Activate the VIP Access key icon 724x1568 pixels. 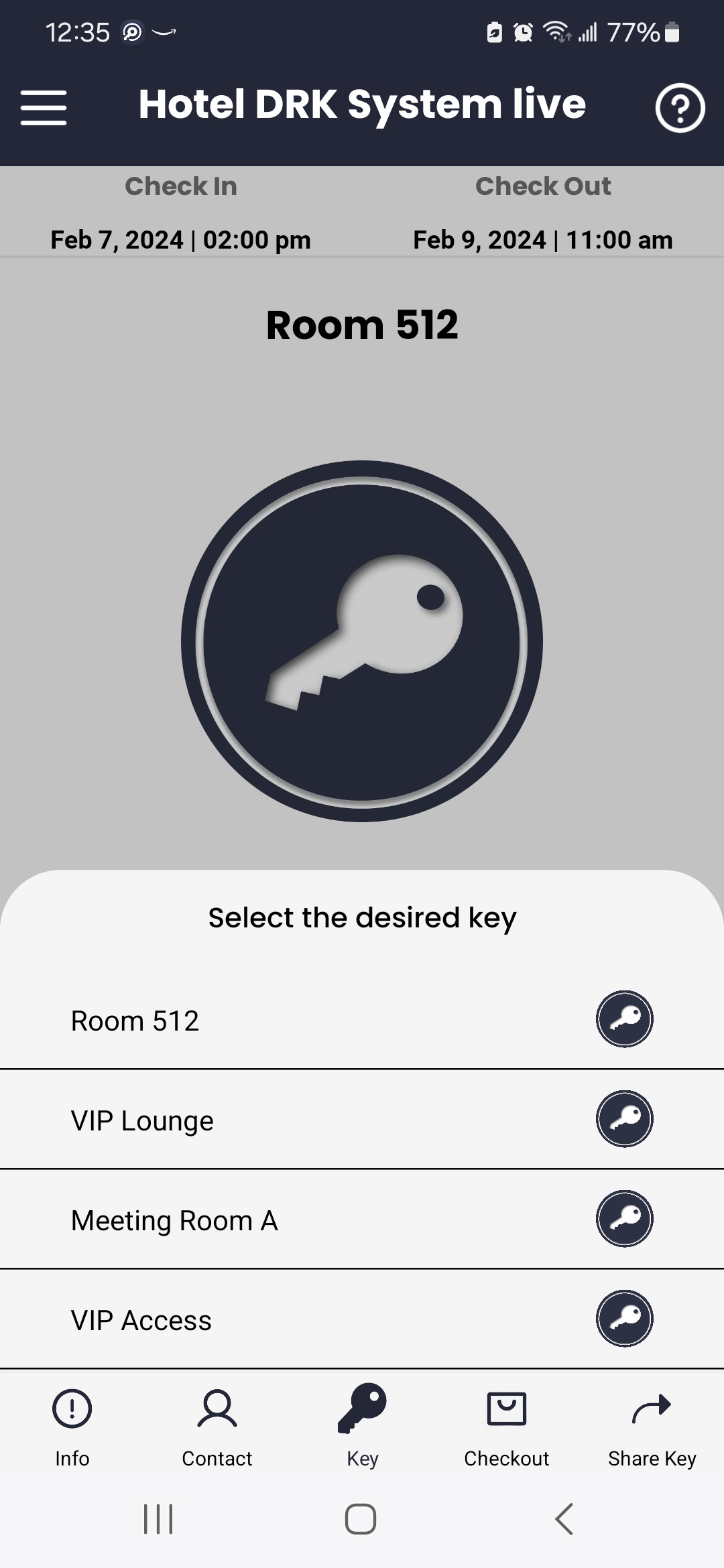(x=624, y=1318)
